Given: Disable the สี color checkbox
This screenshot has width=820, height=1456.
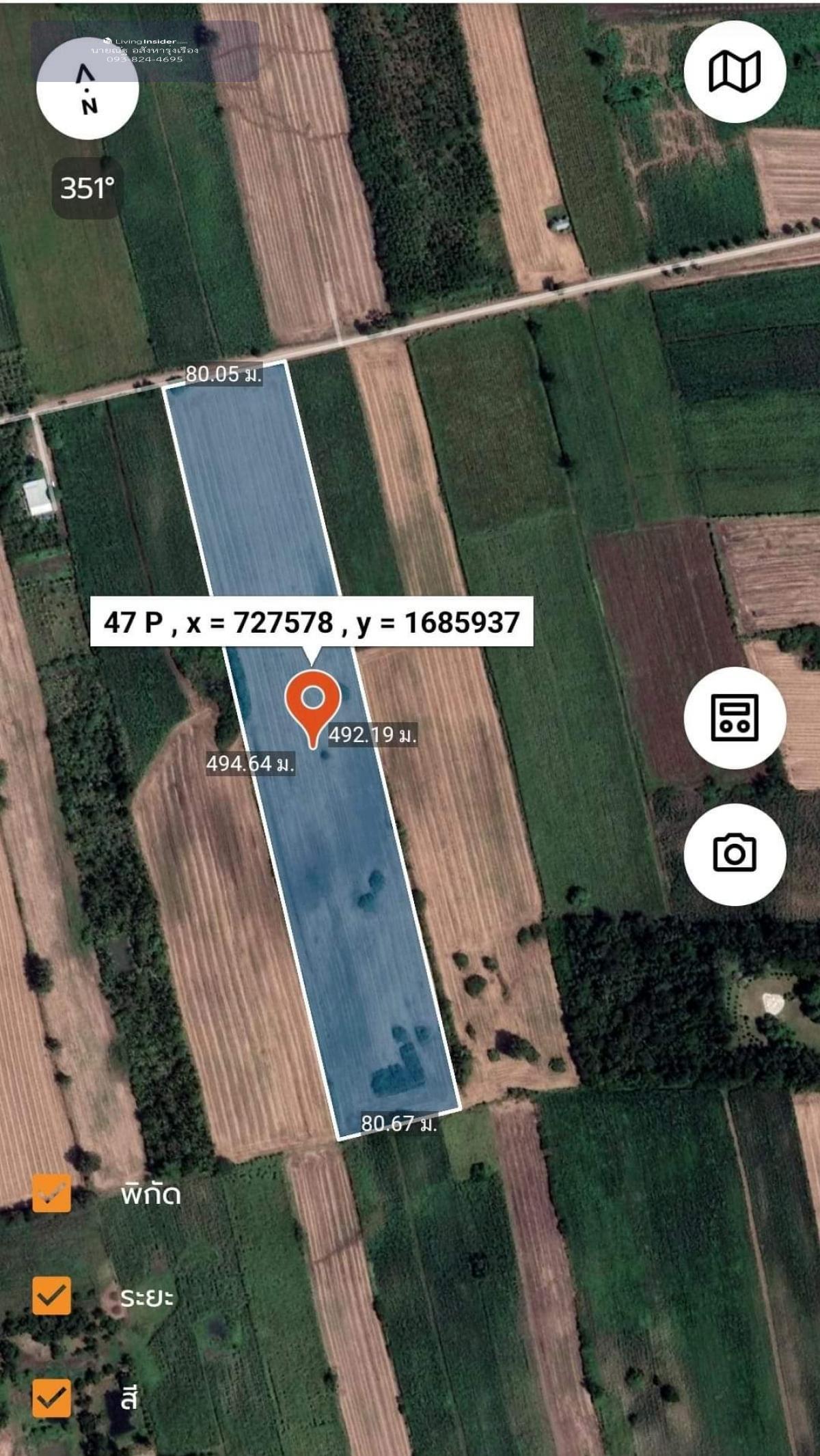Looking at the screenshot, I should [x=52, y=1397].
